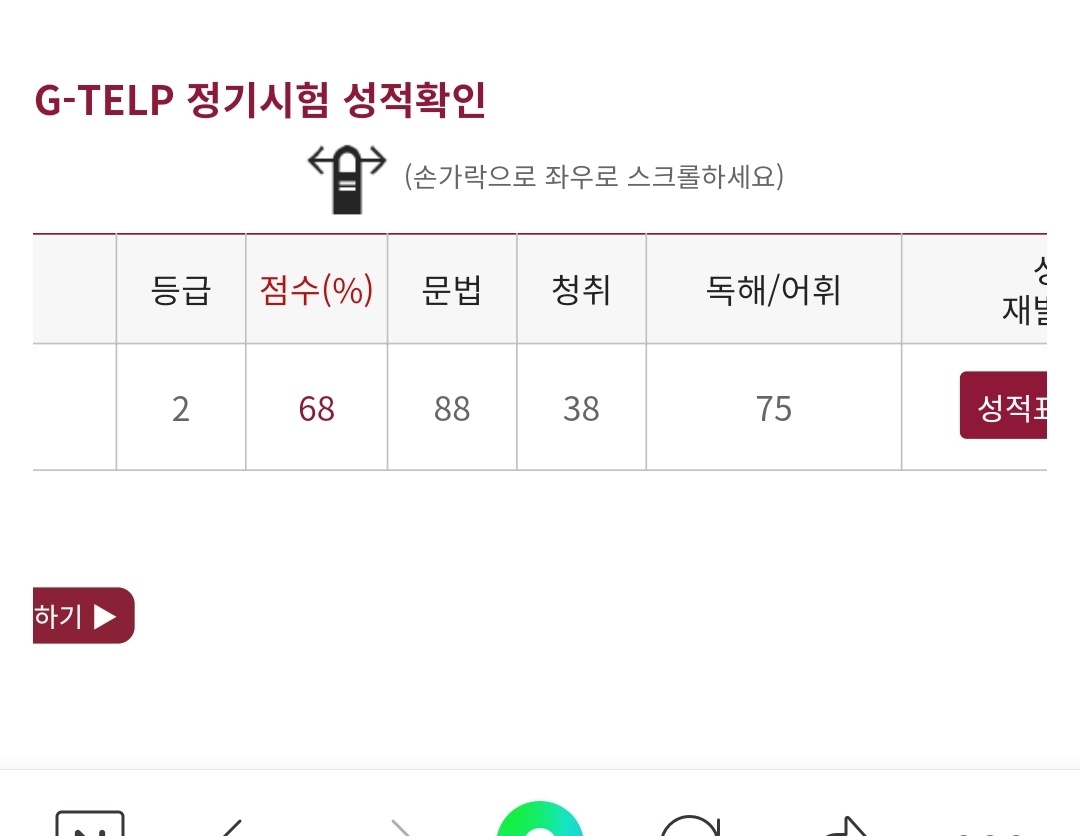Share this page

pyautogui.click(x=845, y=826)
